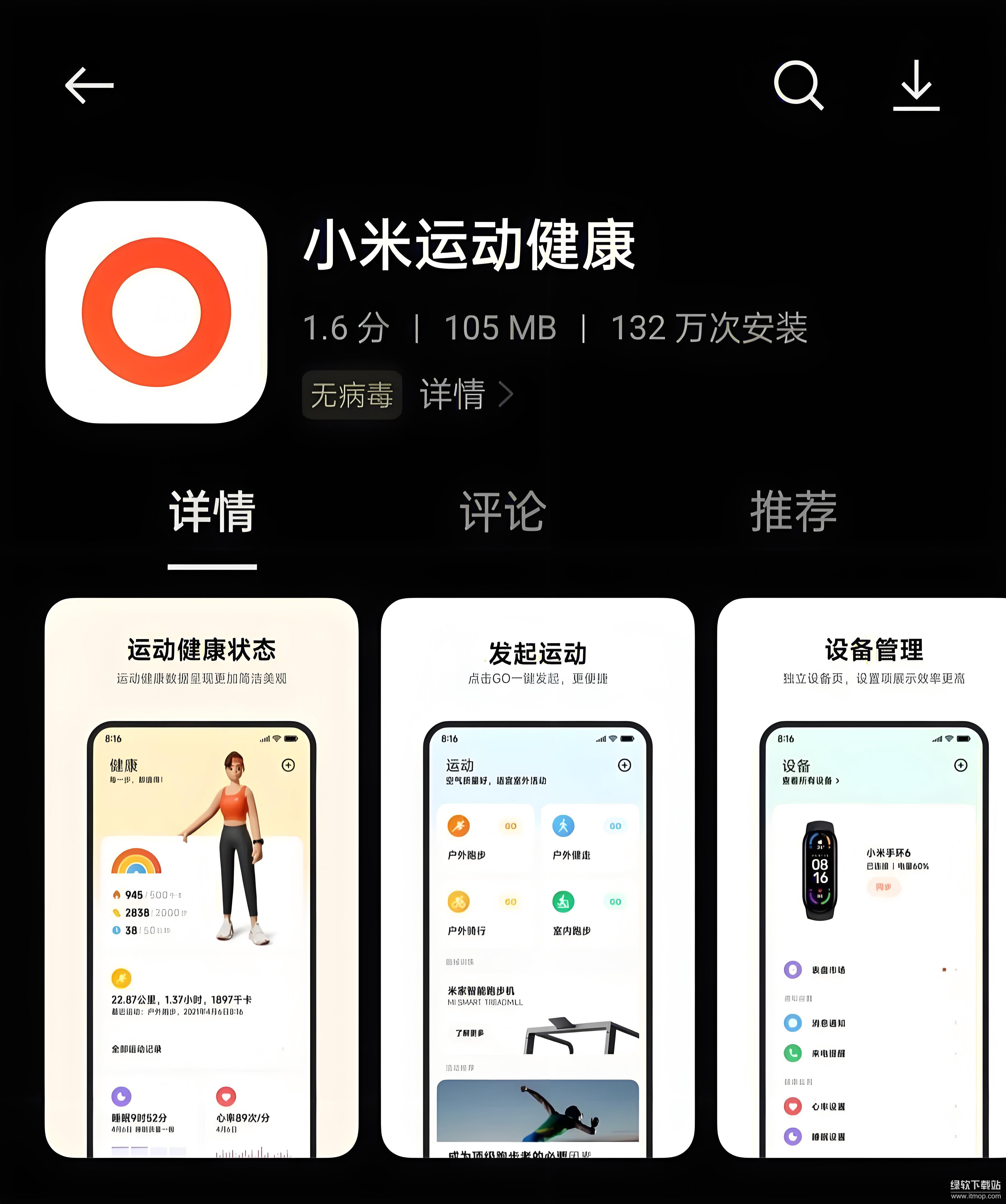Open the 发起运动 screenshot preview
This screenshot has height=1204, width=1006.
537,877
